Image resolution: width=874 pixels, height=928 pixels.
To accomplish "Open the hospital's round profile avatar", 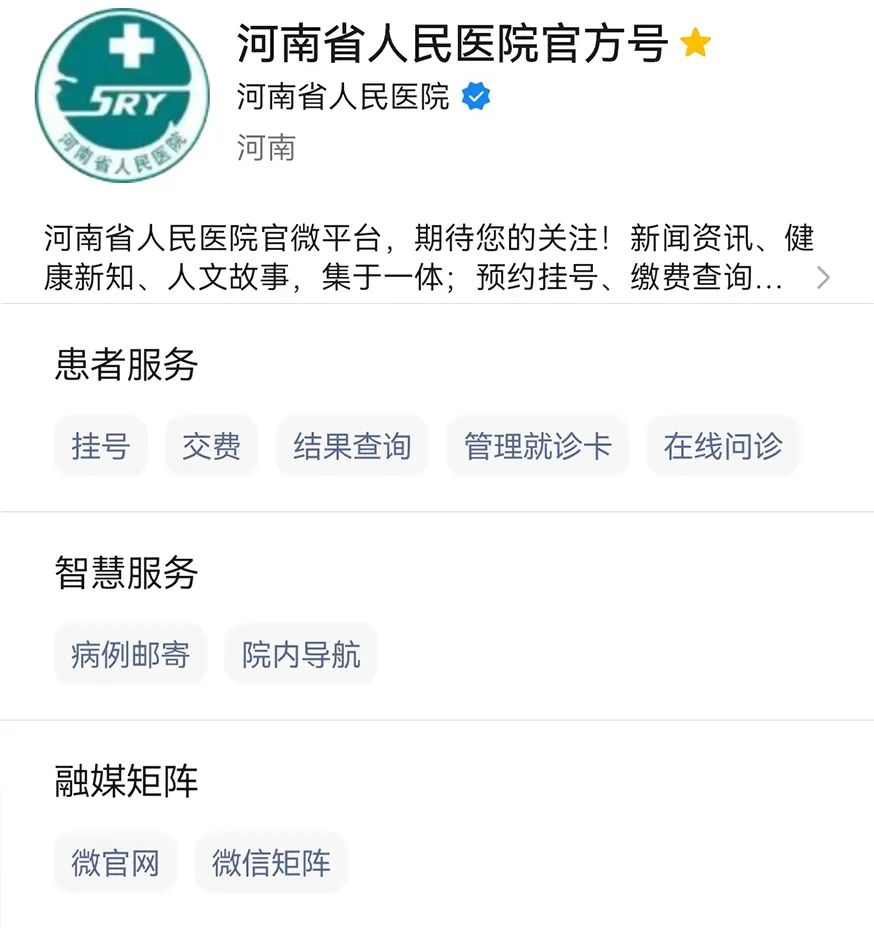I will pos(122,95).
